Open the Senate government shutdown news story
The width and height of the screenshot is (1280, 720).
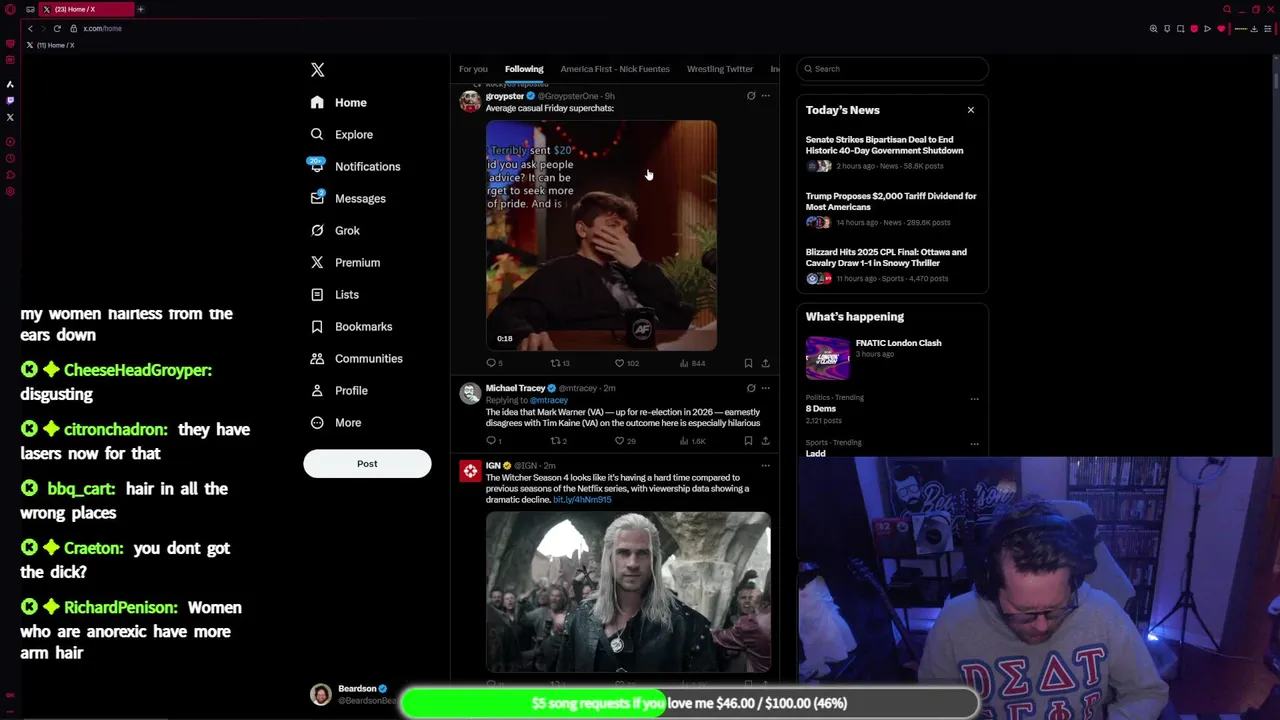tap(884, 145)
